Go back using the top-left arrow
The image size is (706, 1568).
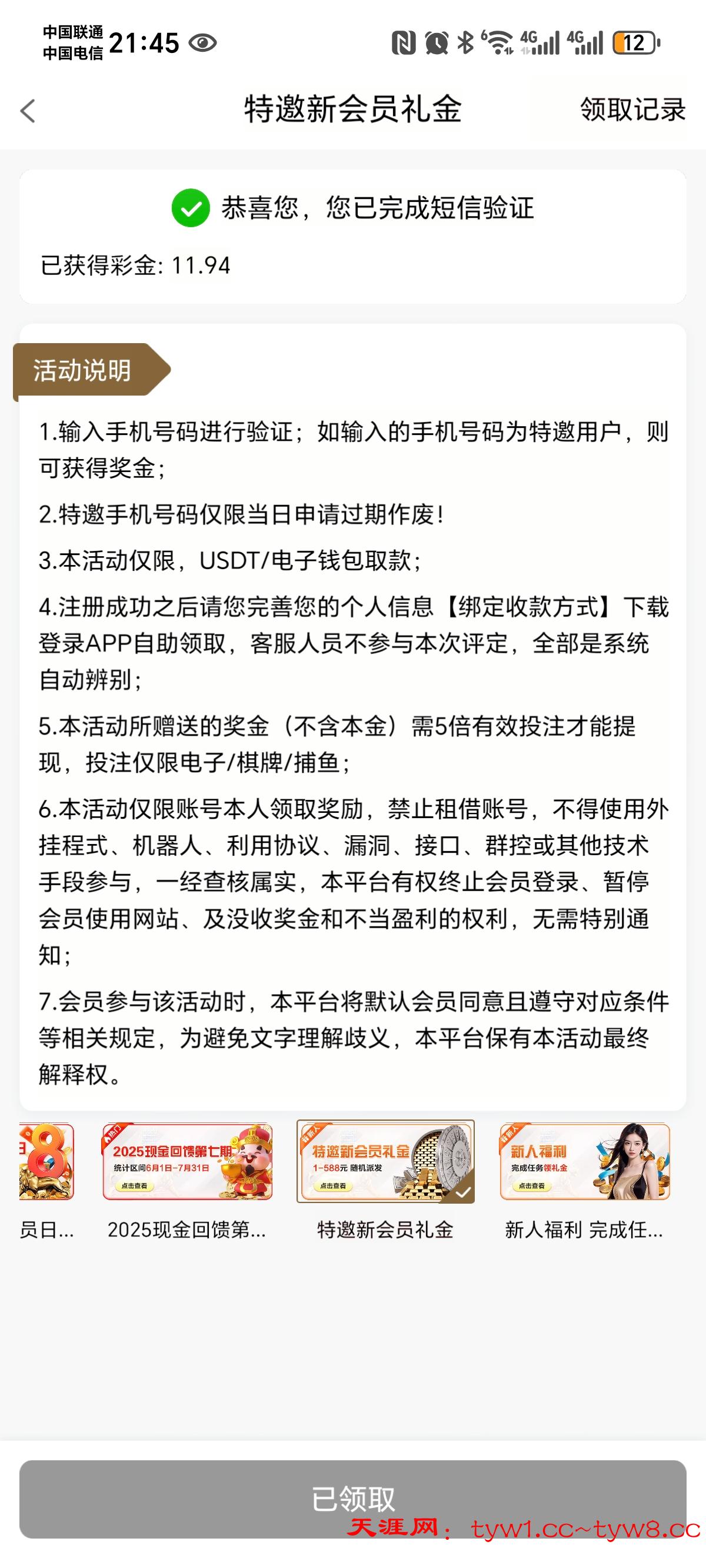[28, 111]
